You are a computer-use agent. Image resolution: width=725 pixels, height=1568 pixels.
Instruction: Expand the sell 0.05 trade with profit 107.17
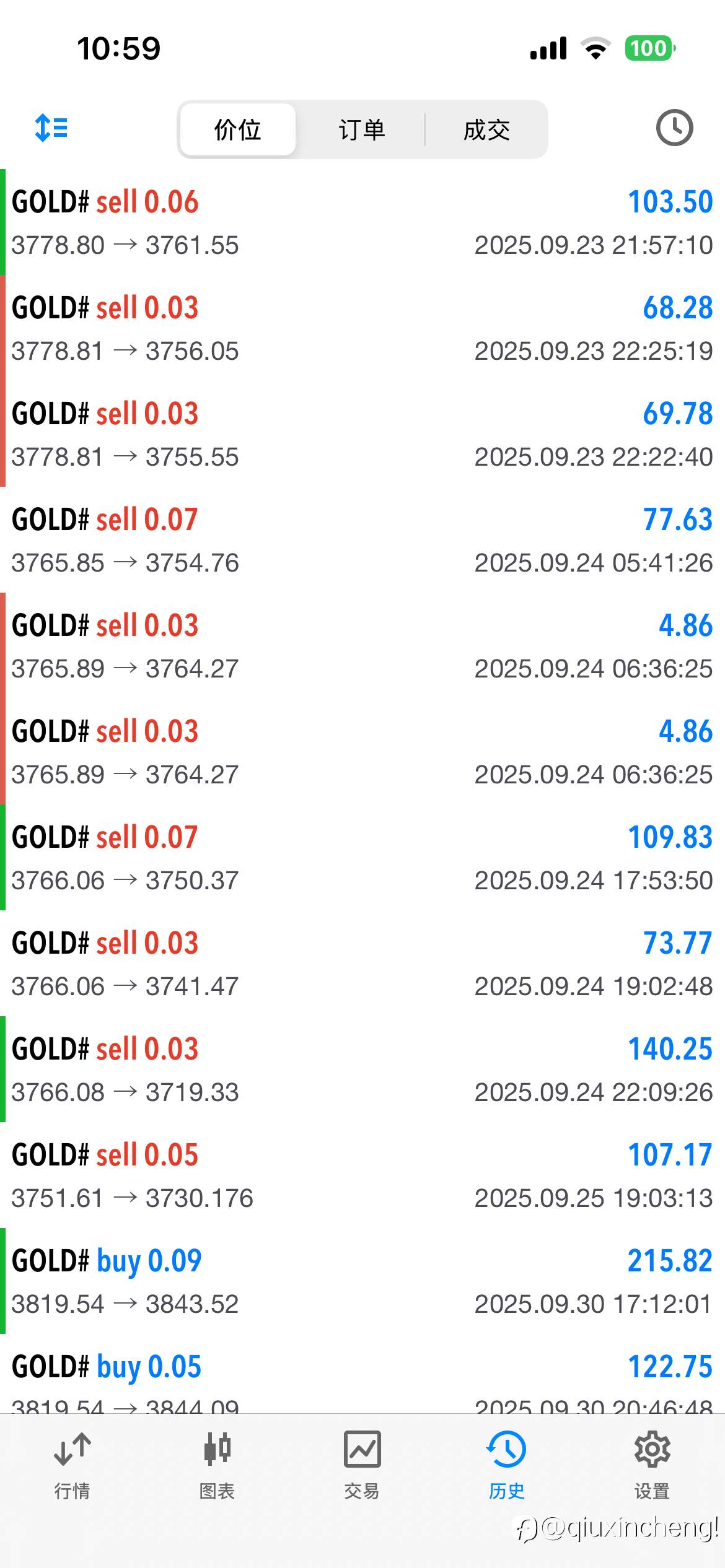tap(362, 1175)
